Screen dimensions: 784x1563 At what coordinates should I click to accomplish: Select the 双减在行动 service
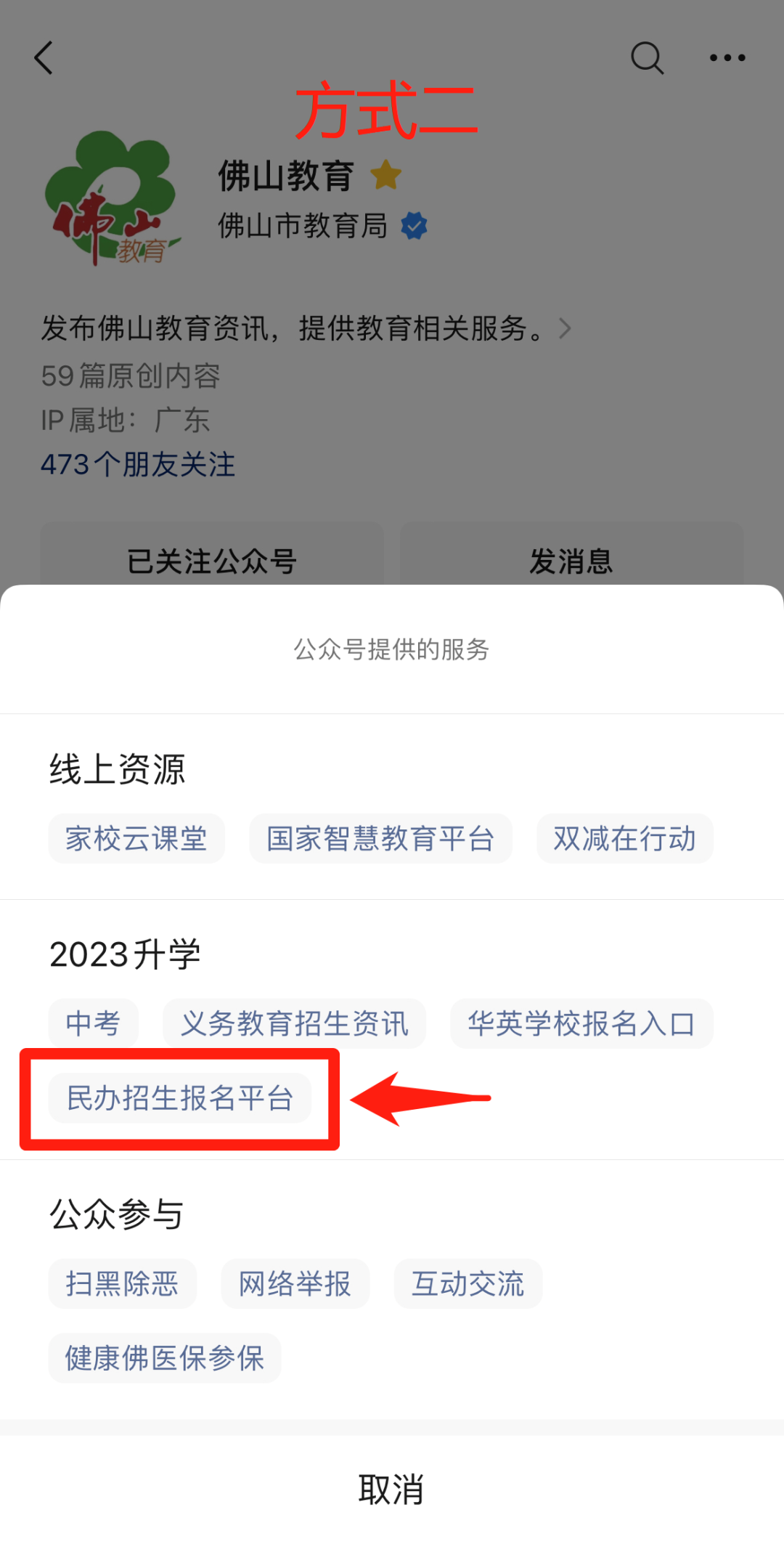[624, 839]
